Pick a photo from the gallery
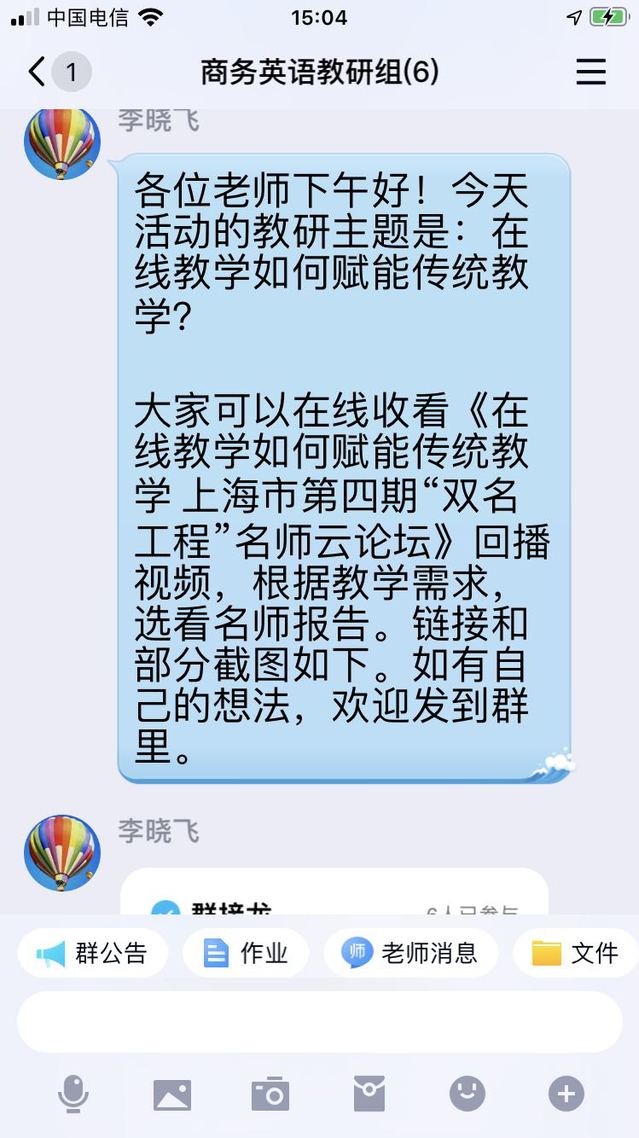This screenshot has width=639, height=1138. click(x=172, y=1094)
